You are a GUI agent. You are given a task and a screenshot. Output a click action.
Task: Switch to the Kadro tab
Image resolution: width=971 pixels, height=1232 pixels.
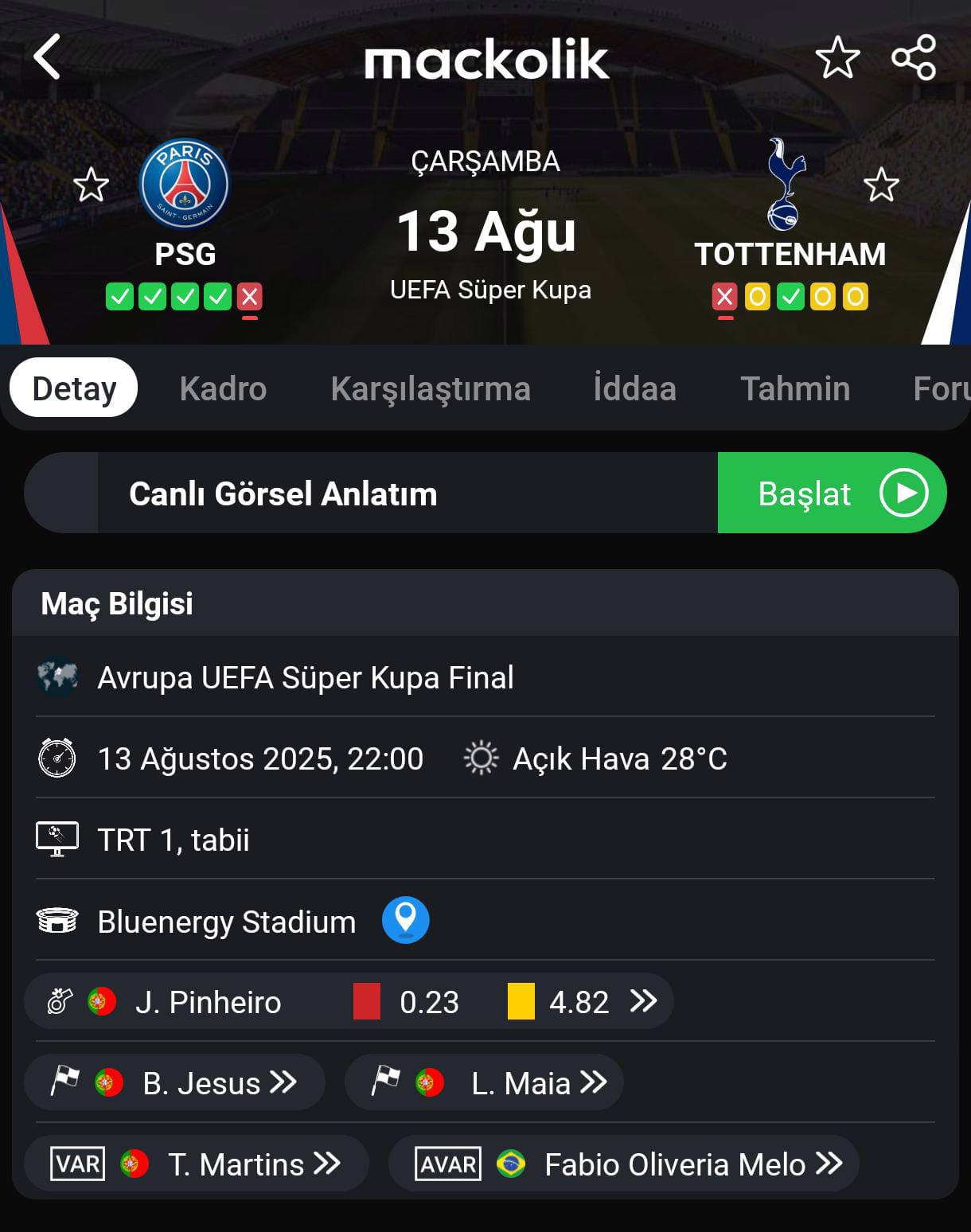pos(223,389)
